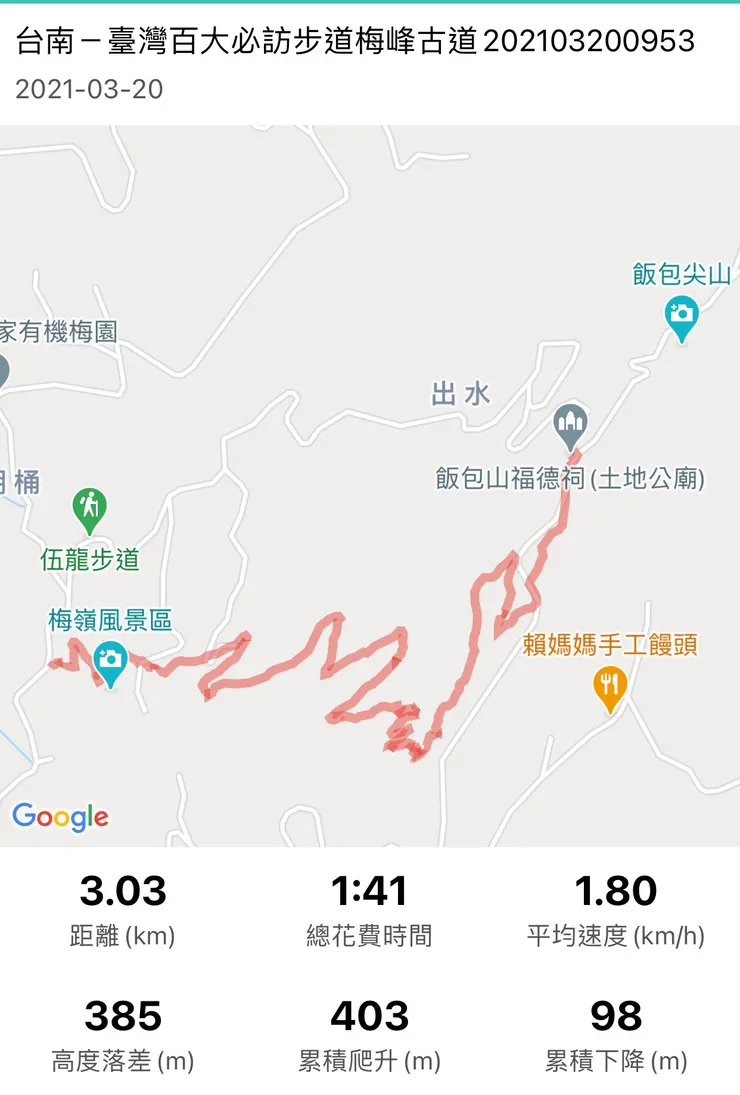The height and width of the screenshot is (1095, 740).
Task: Click the 3.03 distance statistic
Action: 125,889
